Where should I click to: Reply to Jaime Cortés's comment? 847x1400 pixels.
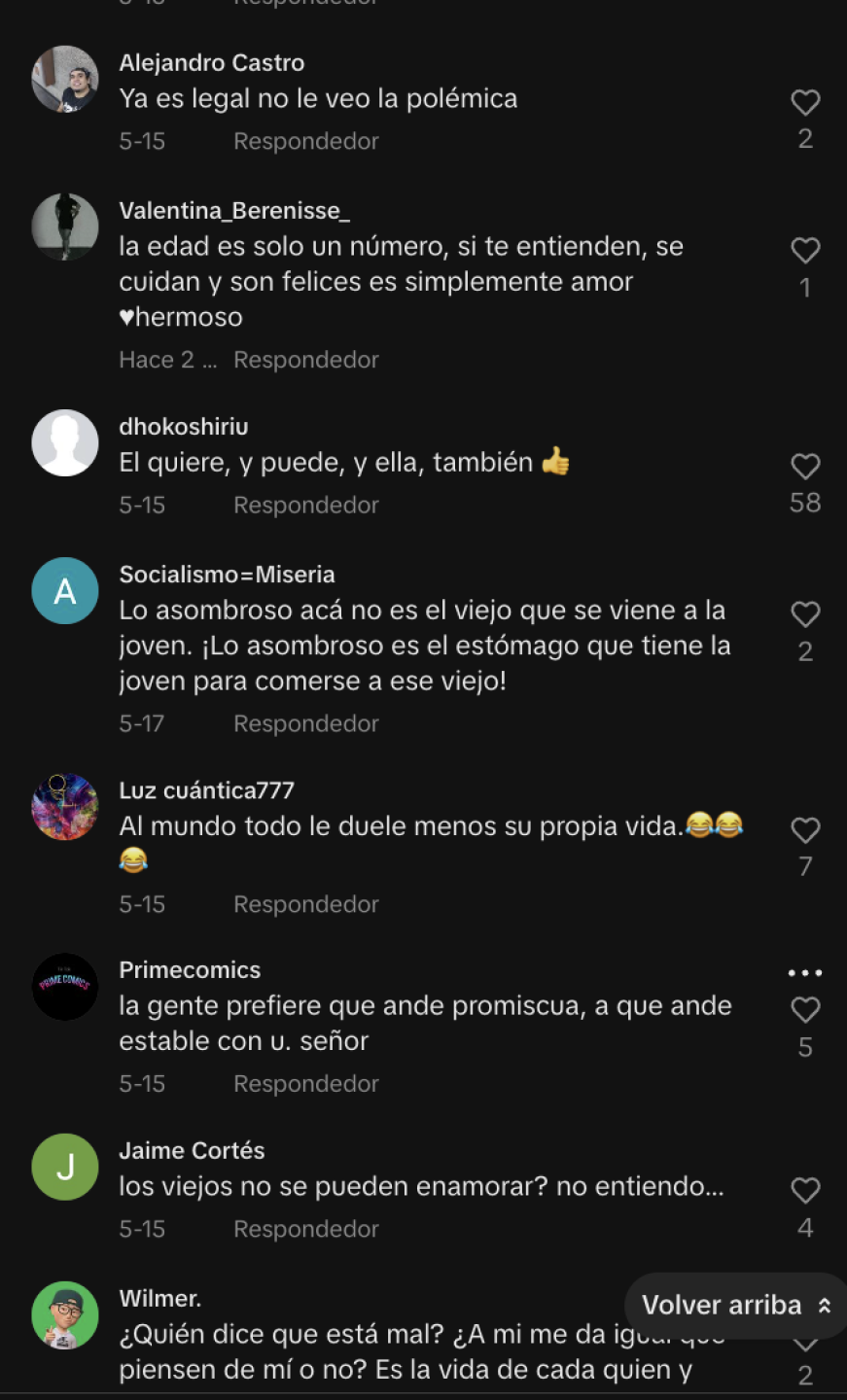pyautogui.click(x=305, y=1229)
